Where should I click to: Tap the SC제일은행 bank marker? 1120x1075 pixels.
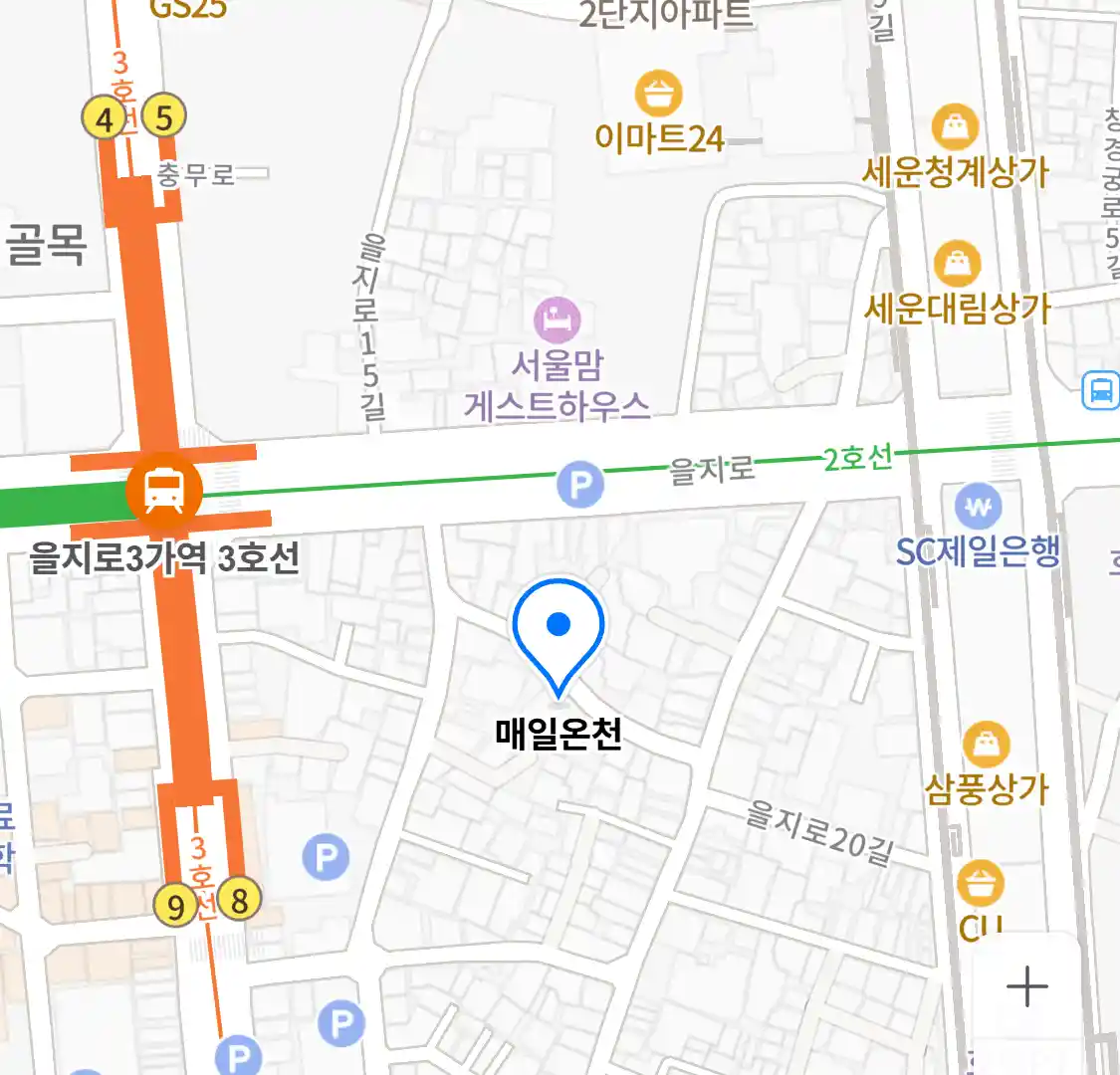[978, 508]
